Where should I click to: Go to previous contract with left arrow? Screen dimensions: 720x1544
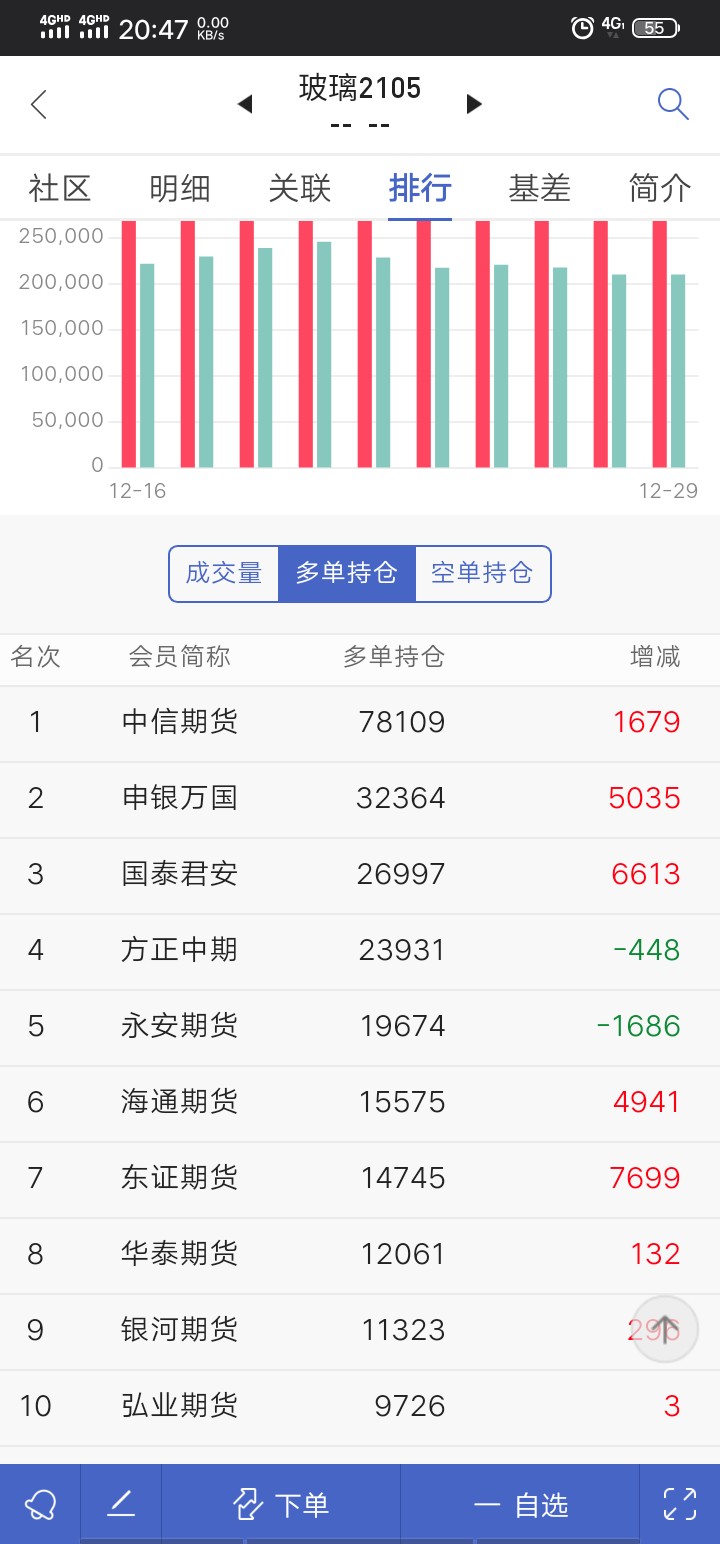pyautogui.click(x=245, y=103)
